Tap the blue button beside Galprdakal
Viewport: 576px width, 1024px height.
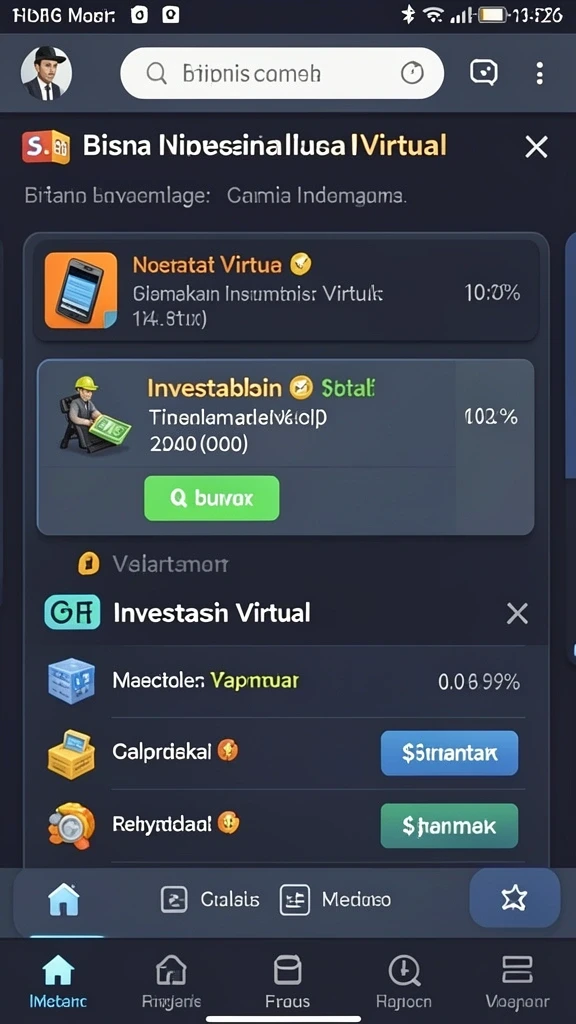[x=449, y=753]
